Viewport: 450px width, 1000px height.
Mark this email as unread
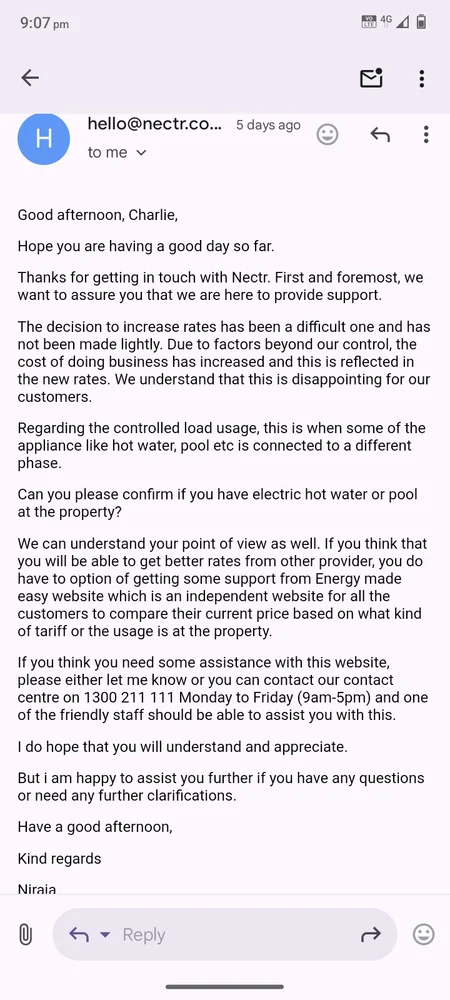pos(371,78)
